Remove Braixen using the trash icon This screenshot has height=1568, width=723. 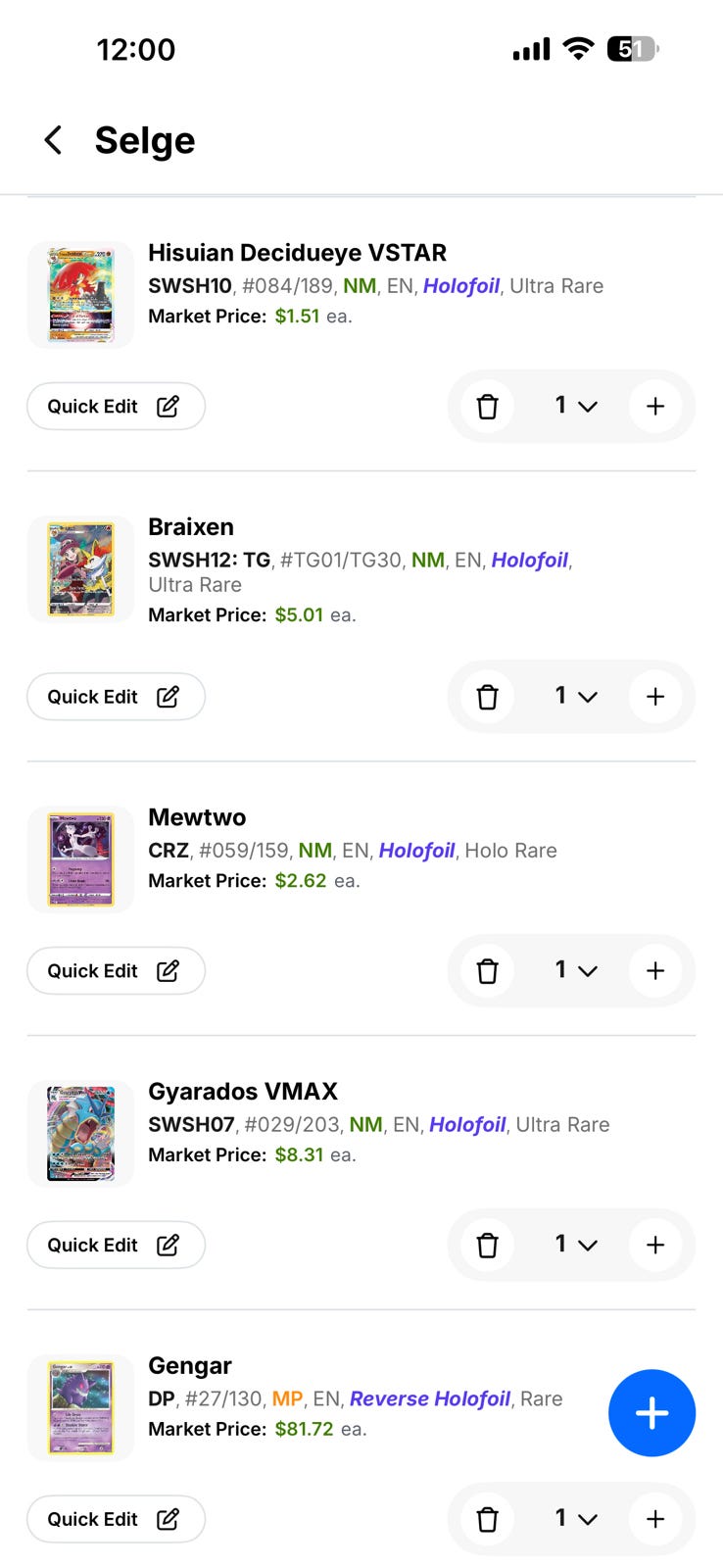click(x=487, y=696)
